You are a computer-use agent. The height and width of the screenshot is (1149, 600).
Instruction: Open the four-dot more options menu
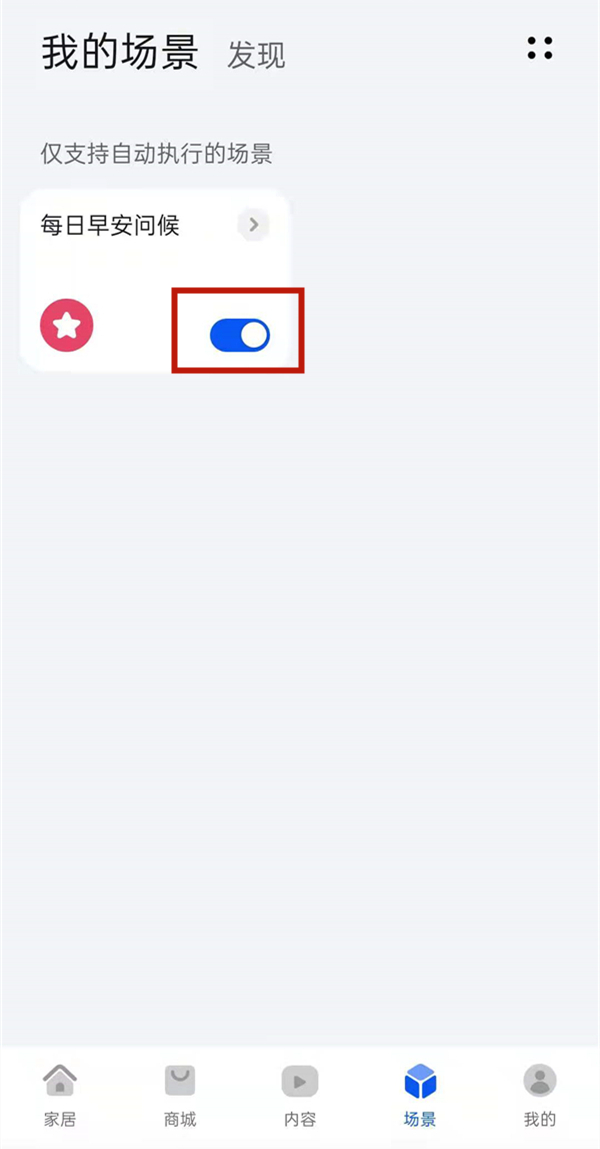(540, 48)
